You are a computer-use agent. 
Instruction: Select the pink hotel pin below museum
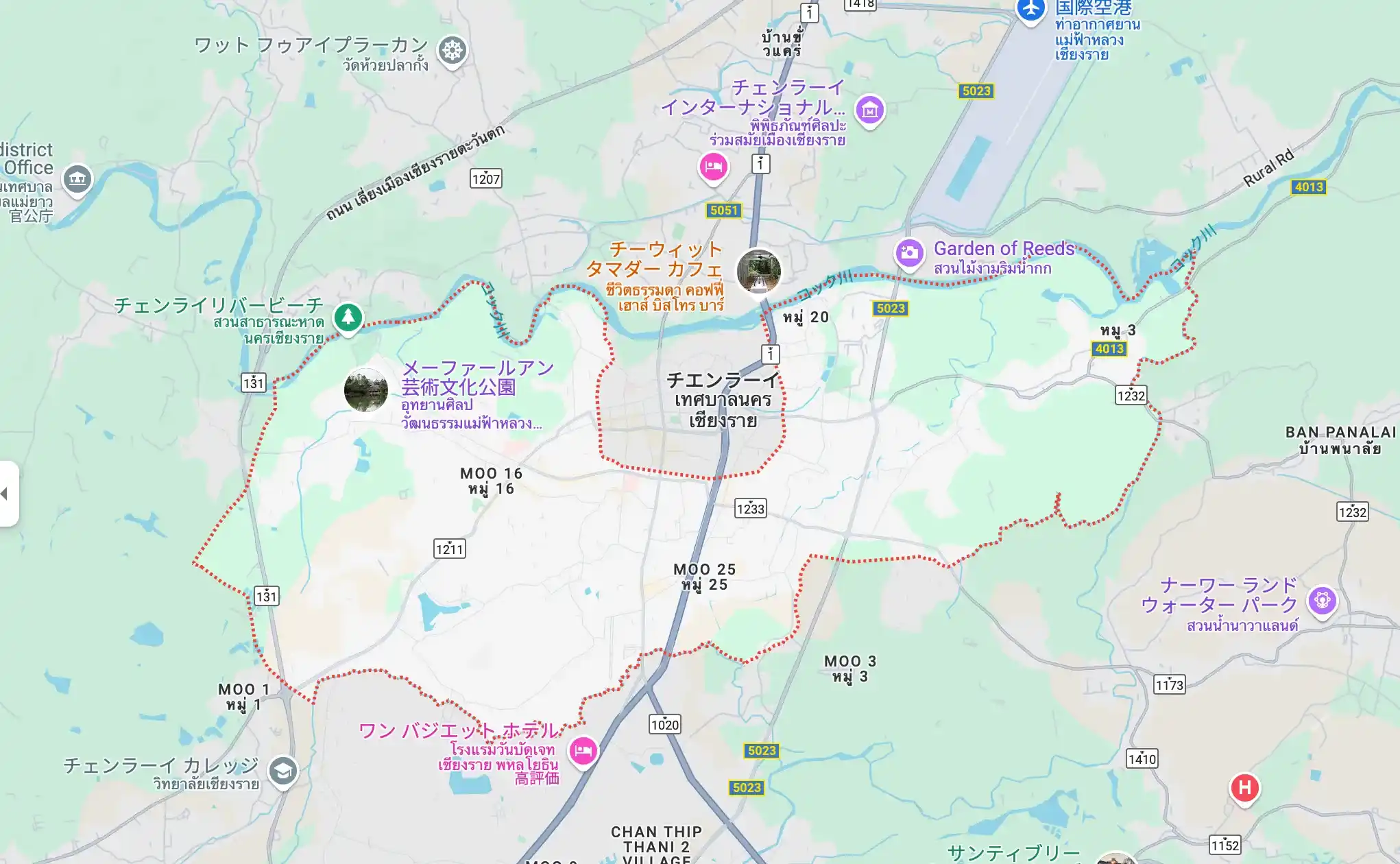713,167
